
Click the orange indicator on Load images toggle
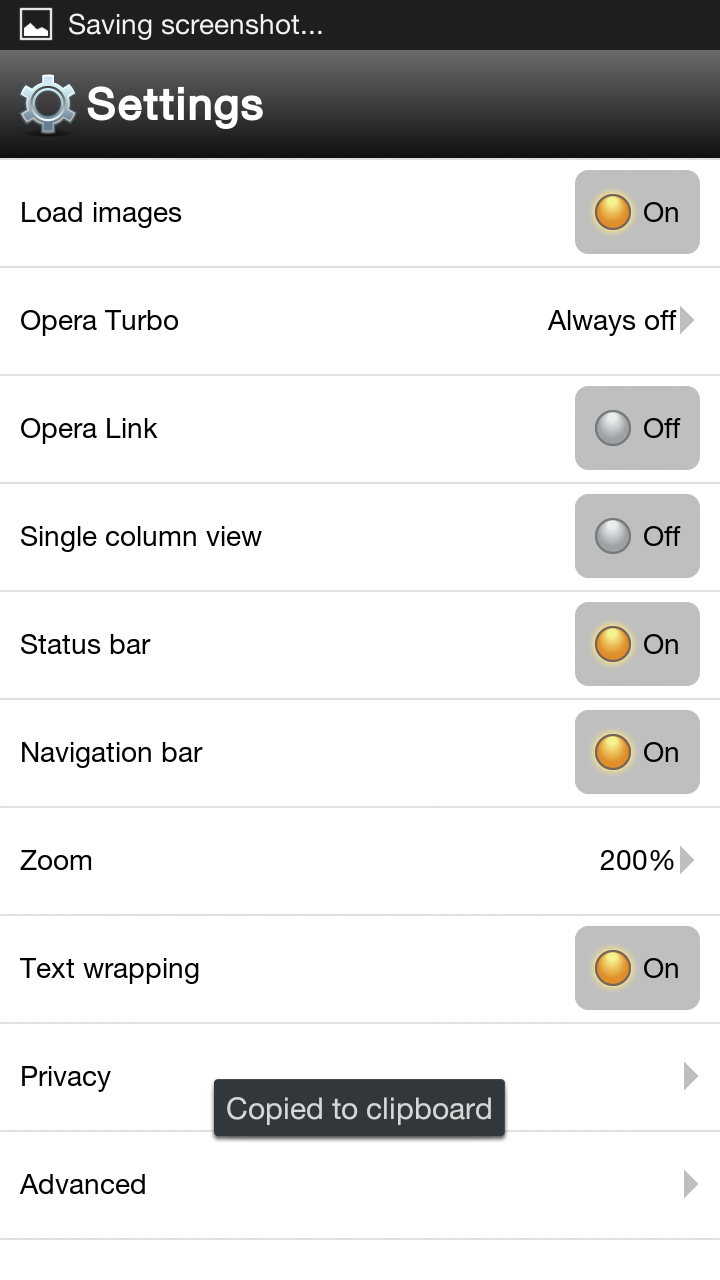pos(613,212)
